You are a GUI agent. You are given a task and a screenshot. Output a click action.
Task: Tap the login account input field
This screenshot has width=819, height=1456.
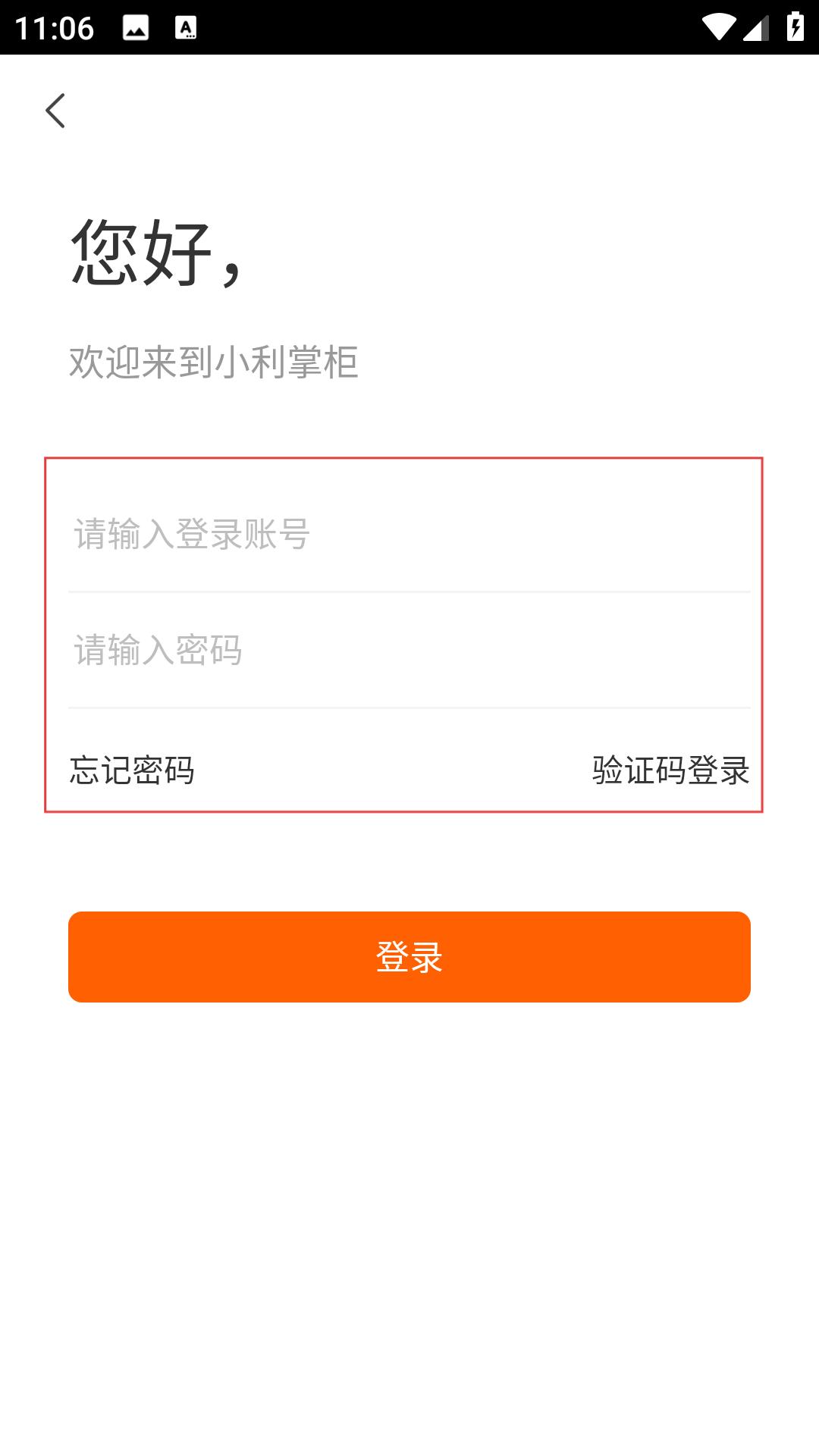pos(409,534)
